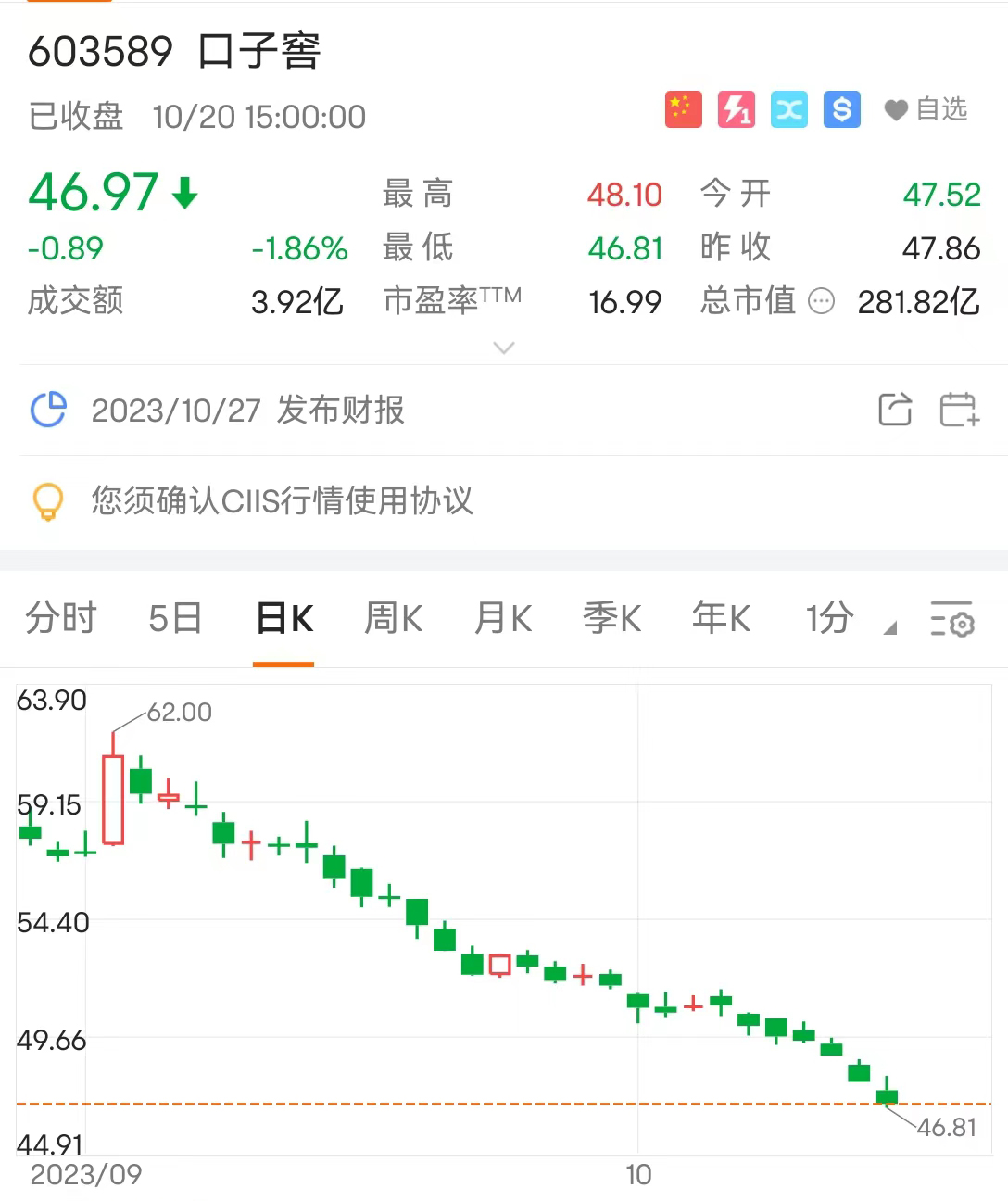Click the lightbulb icon next to CIIS agreement notice
Image resolution: width=1008 pixels, height=1201 pixels.
click(47, 501)
